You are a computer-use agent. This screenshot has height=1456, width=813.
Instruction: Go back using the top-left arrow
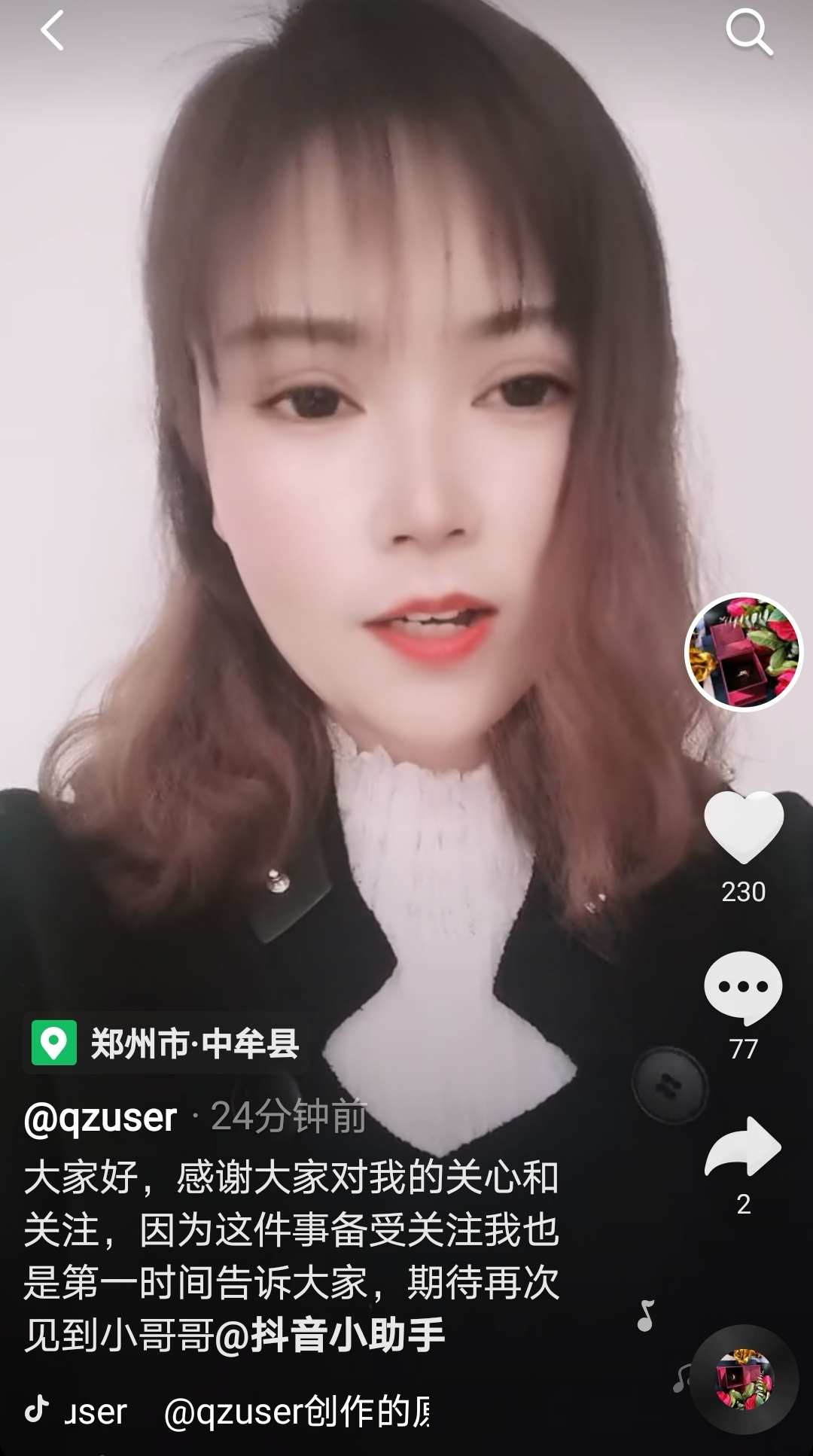tap(53, 33)
